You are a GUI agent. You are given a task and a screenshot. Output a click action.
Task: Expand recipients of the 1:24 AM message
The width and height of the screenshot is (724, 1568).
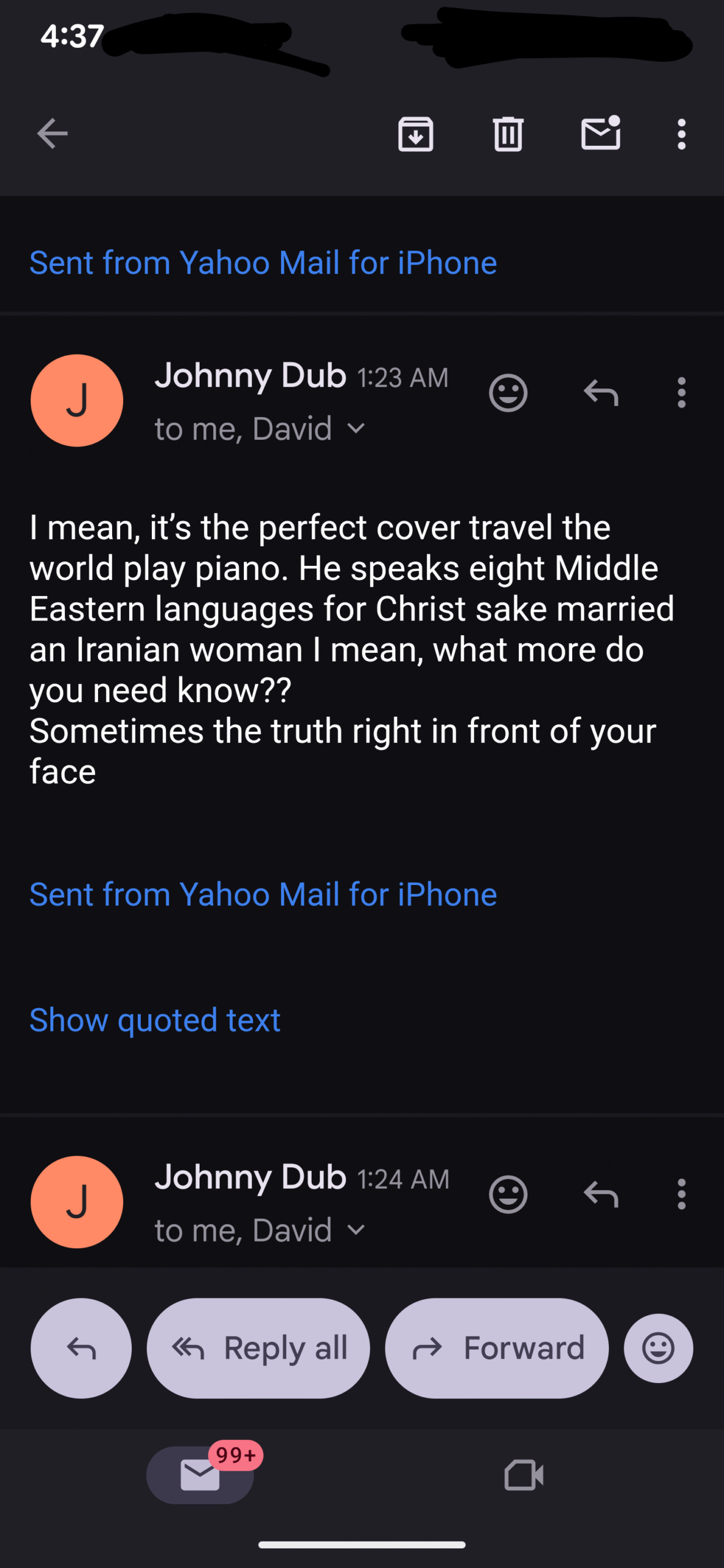click(x=356, y=1231)
